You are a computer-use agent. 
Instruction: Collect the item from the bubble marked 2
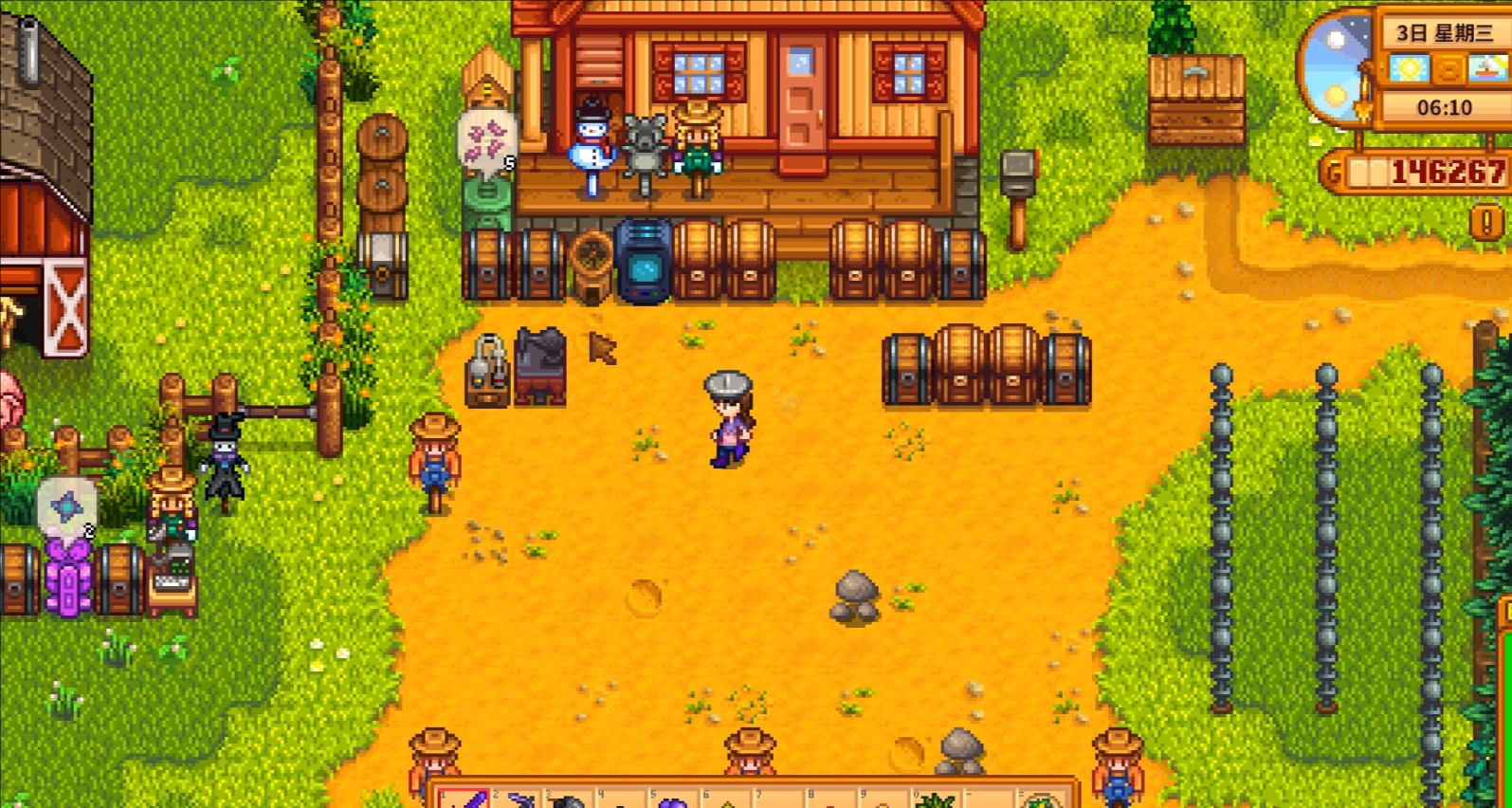point(66,507)
